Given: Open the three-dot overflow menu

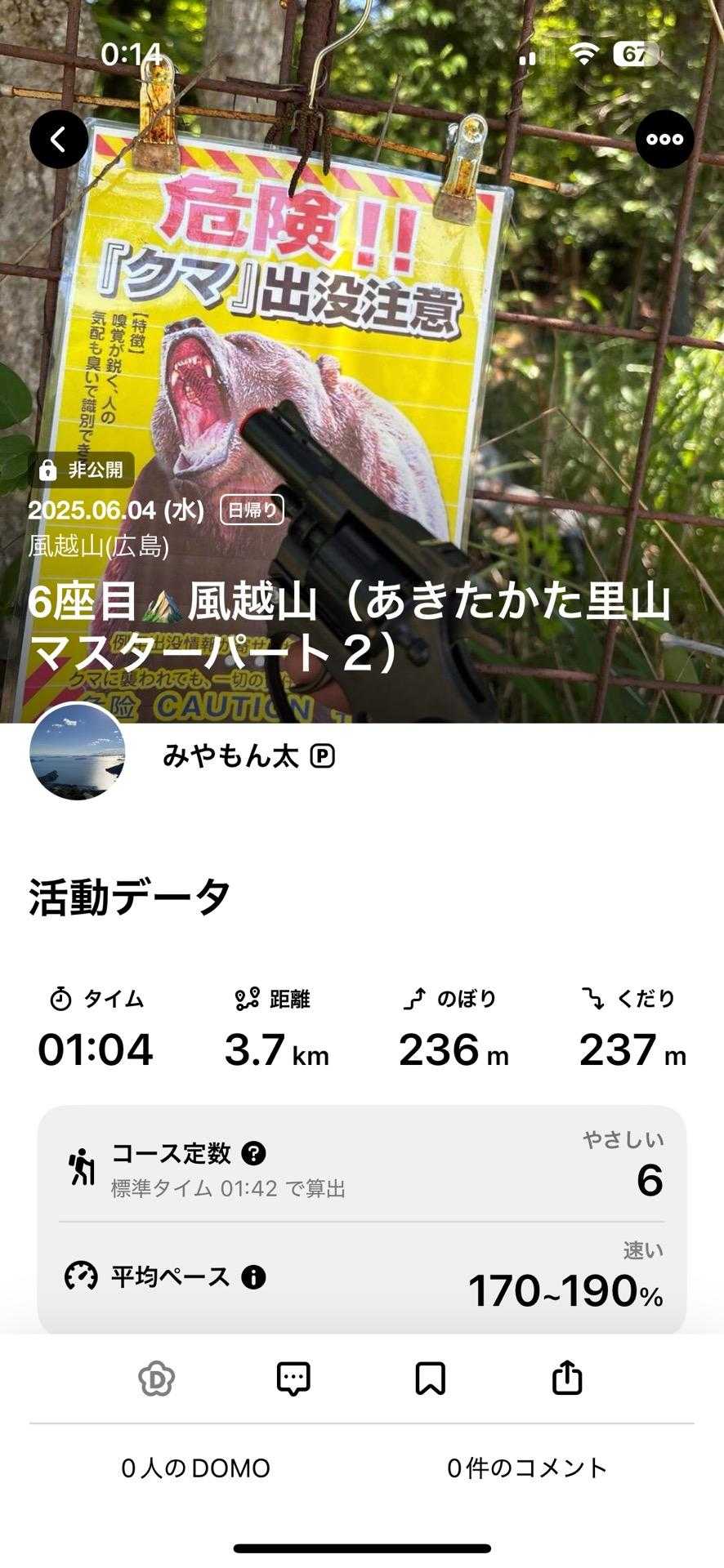Looking at the screenshot, I should 664,140.
